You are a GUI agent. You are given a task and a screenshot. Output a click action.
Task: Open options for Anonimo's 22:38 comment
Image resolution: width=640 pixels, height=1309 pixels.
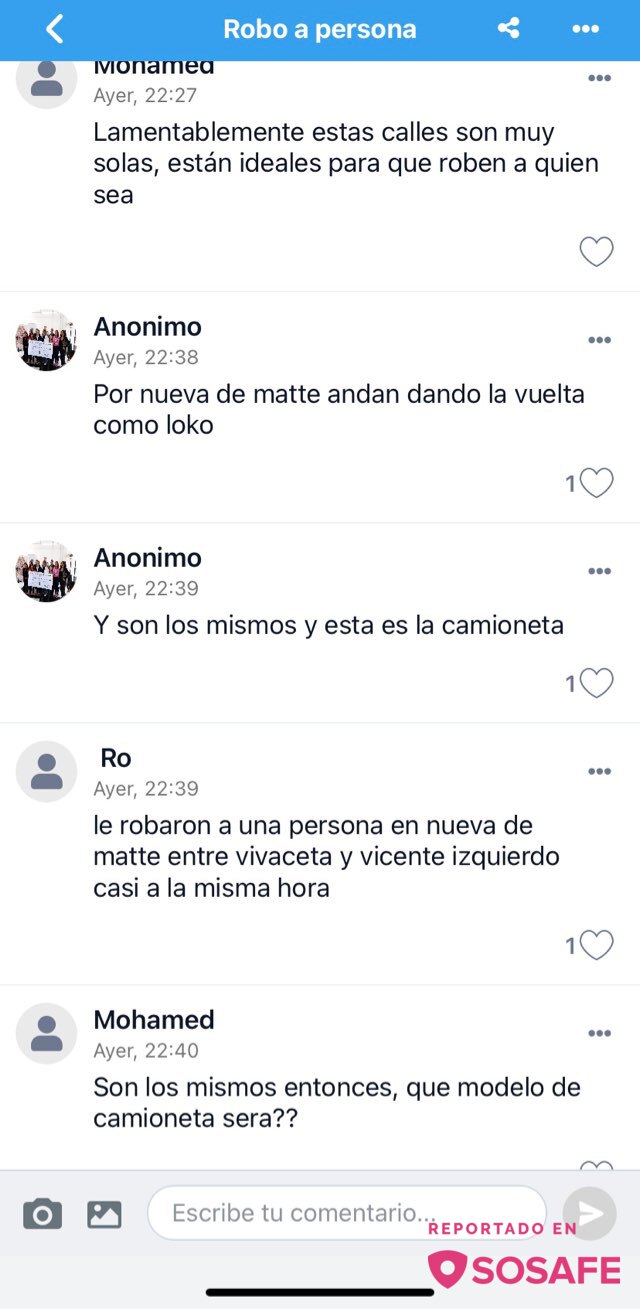[x=599, y=340]
